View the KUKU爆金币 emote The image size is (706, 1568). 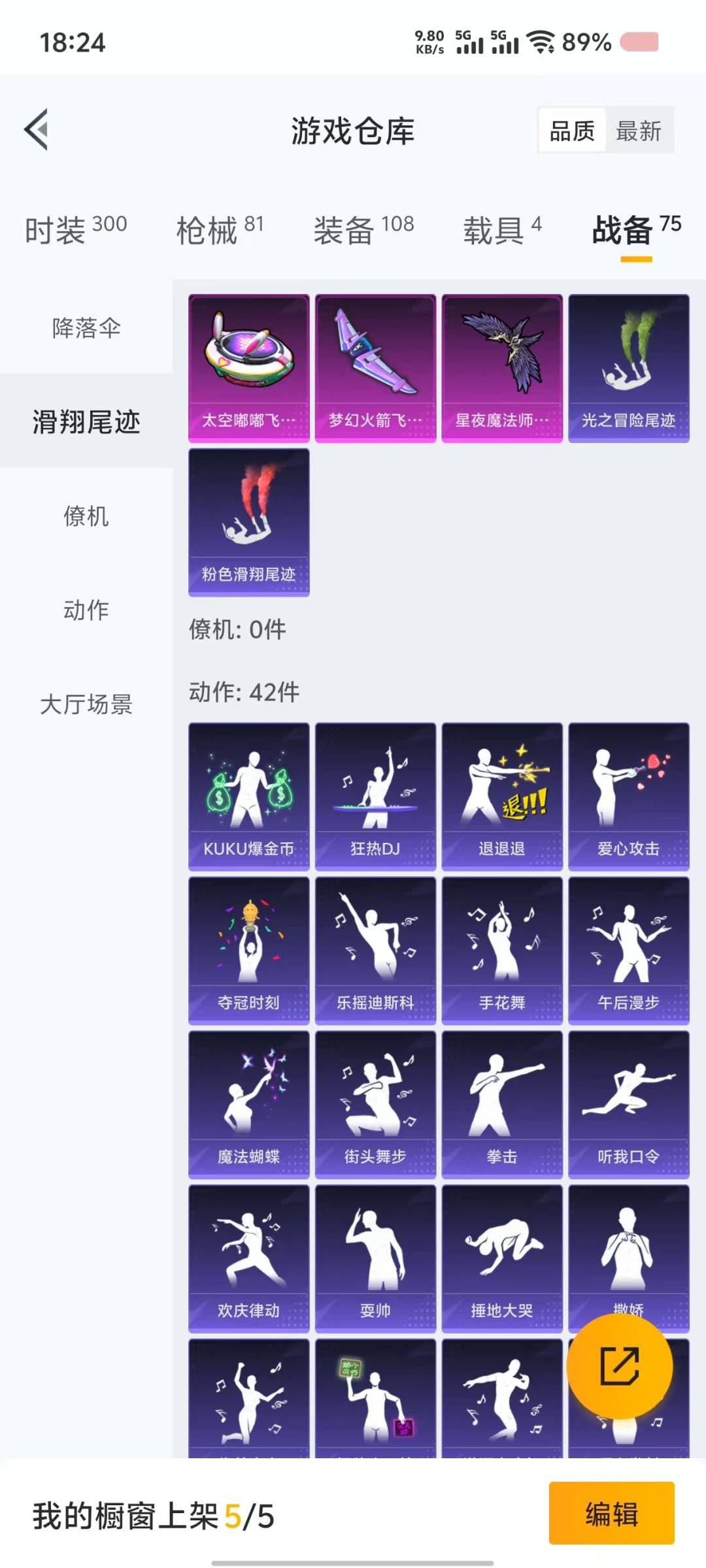(249, 796)
